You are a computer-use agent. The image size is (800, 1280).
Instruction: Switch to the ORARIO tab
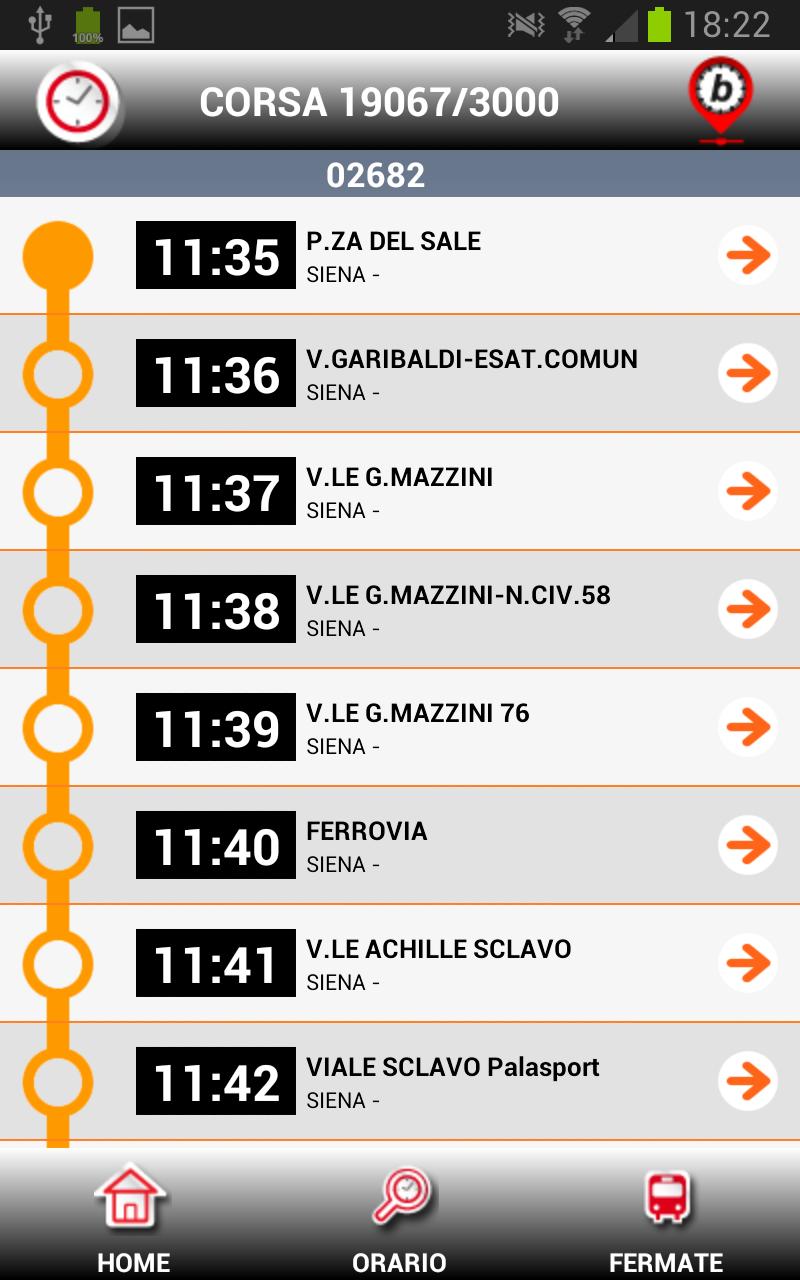399,1218
